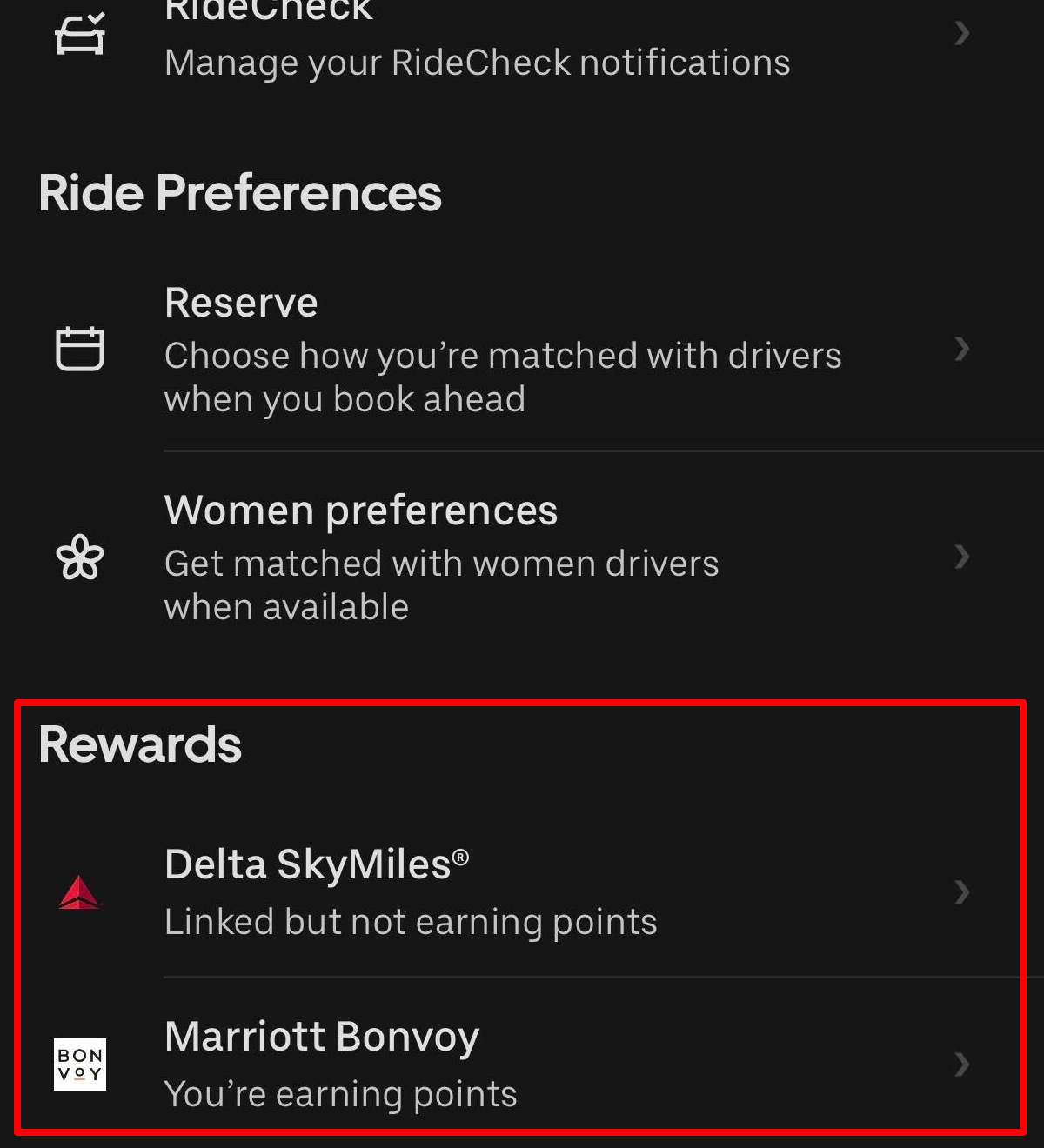This screenshot has width=1044, height=1148.
Task: Open the Women preferences chevron arrow
Action: (x=961, y=557)
